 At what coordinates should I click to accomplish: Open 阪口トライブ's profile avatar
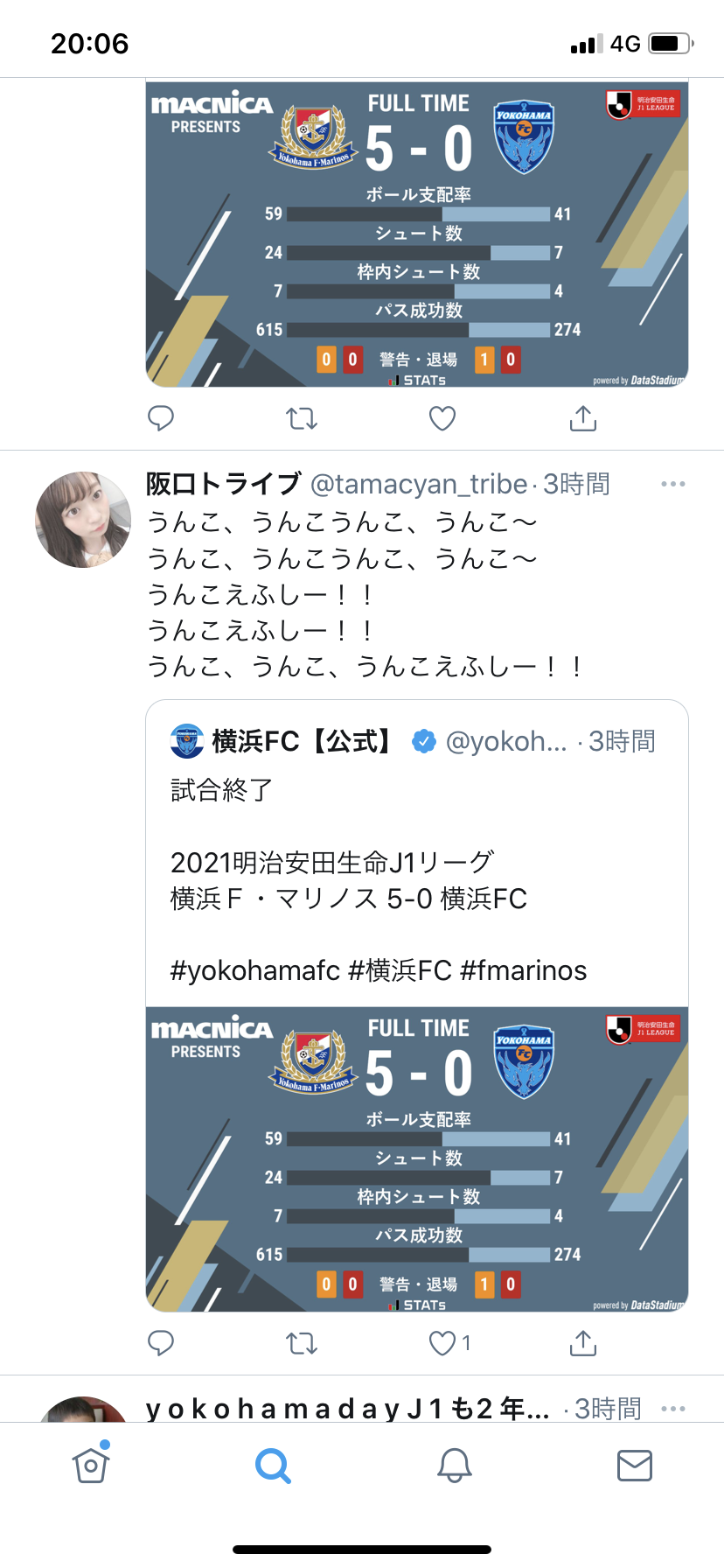click(x=83, y=520)
